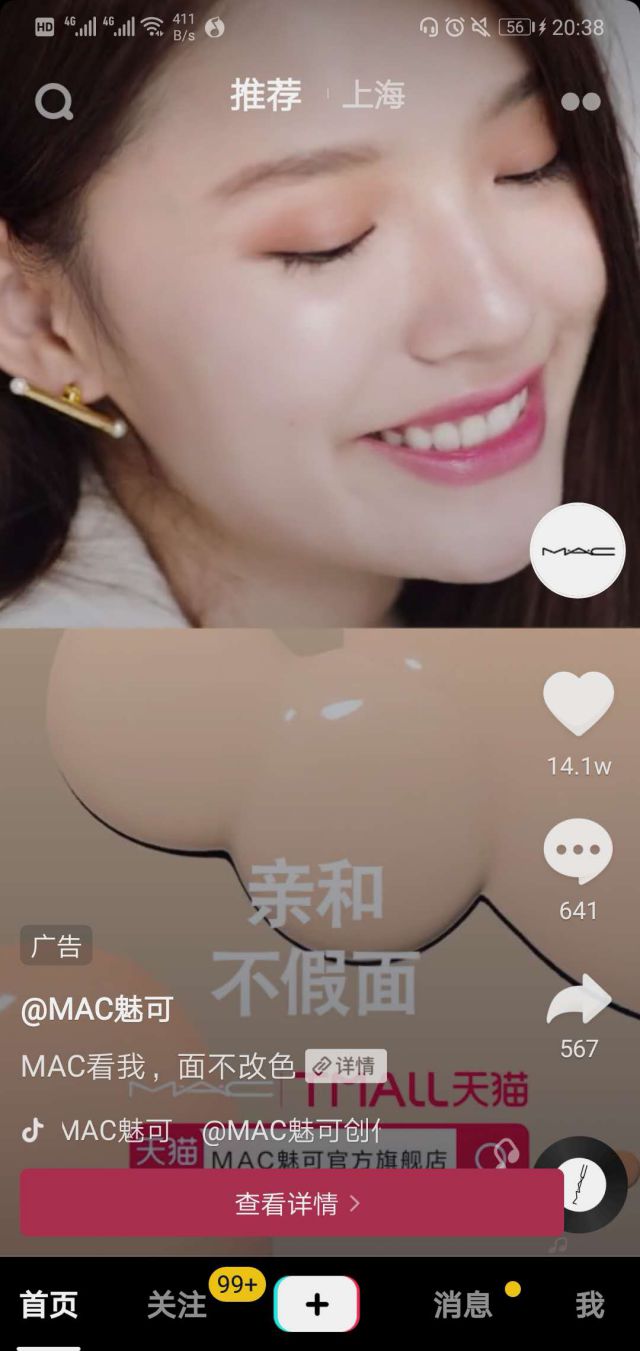
Task: Tap the 查看详情 button
Action: [292, 1203]
